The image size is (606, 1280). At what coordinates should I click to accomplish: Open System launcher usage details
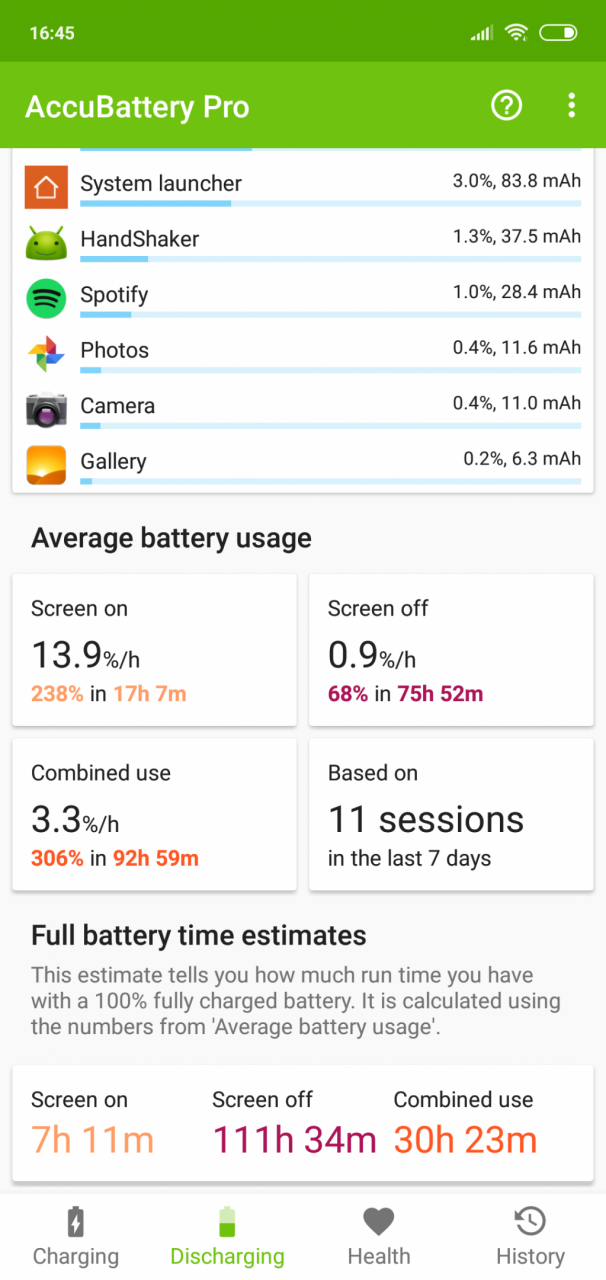(303, 185)
